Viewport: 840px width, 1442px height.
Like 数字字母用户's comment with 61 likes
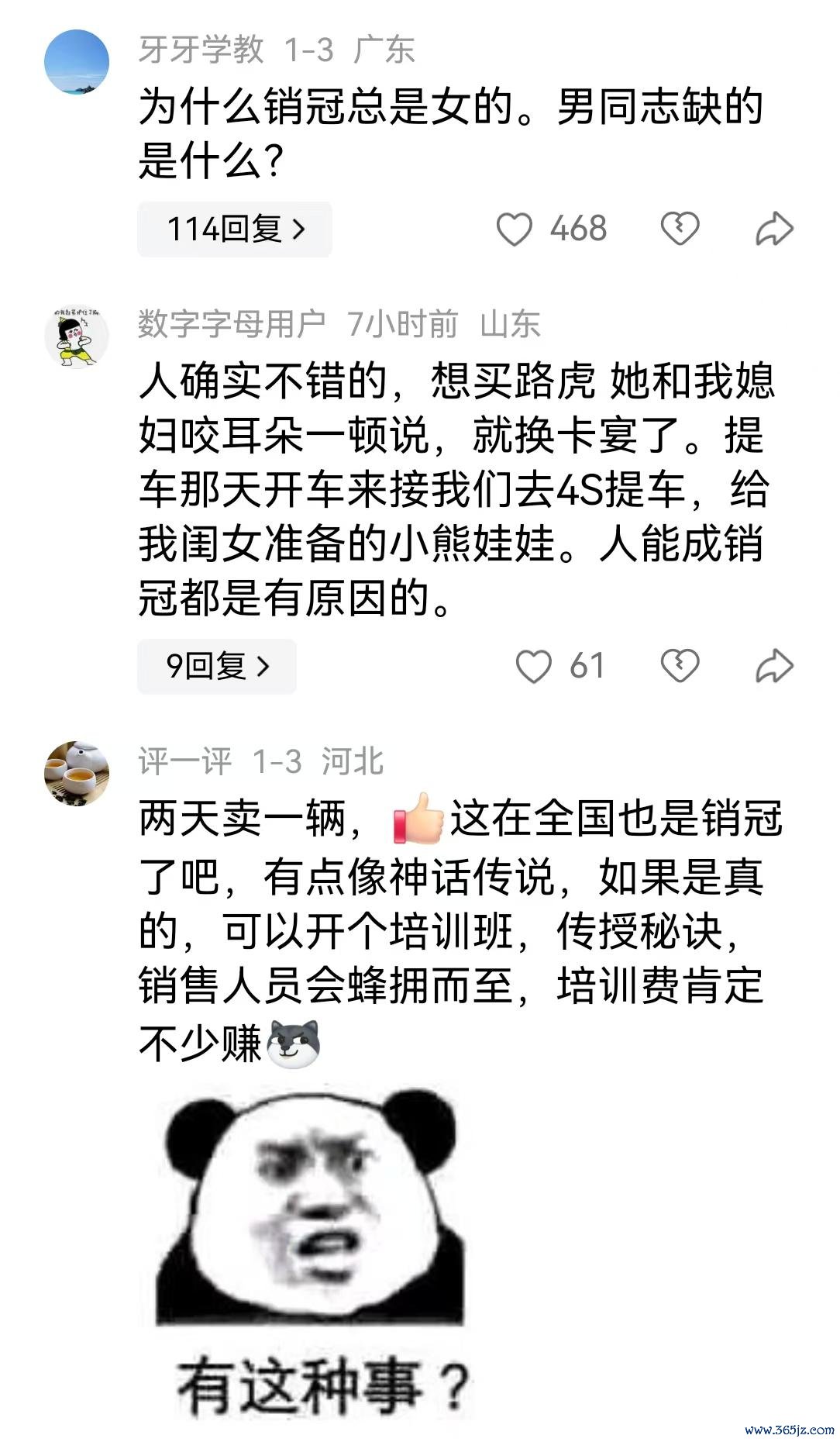pos(534,666)
